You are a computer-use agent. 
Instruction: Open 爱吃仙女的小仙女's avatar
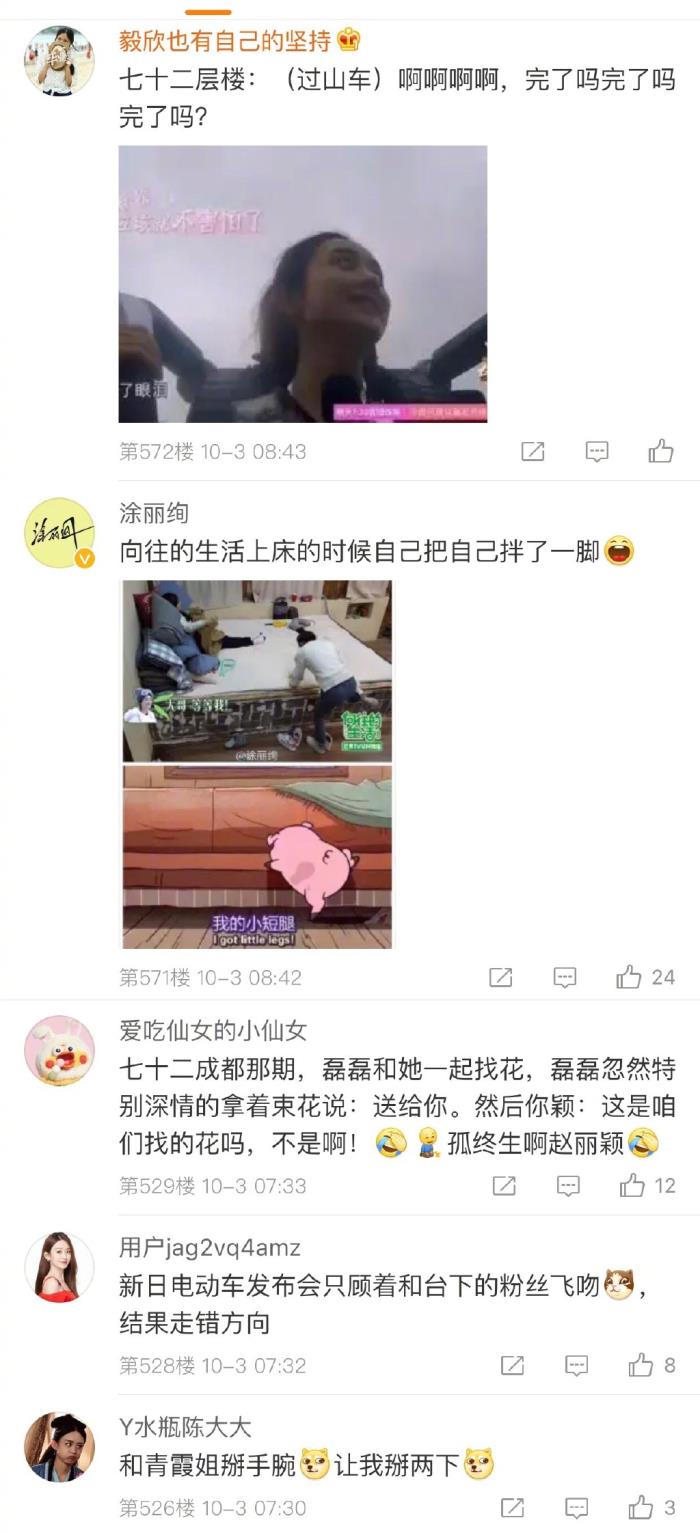(x=59, y=1050)
